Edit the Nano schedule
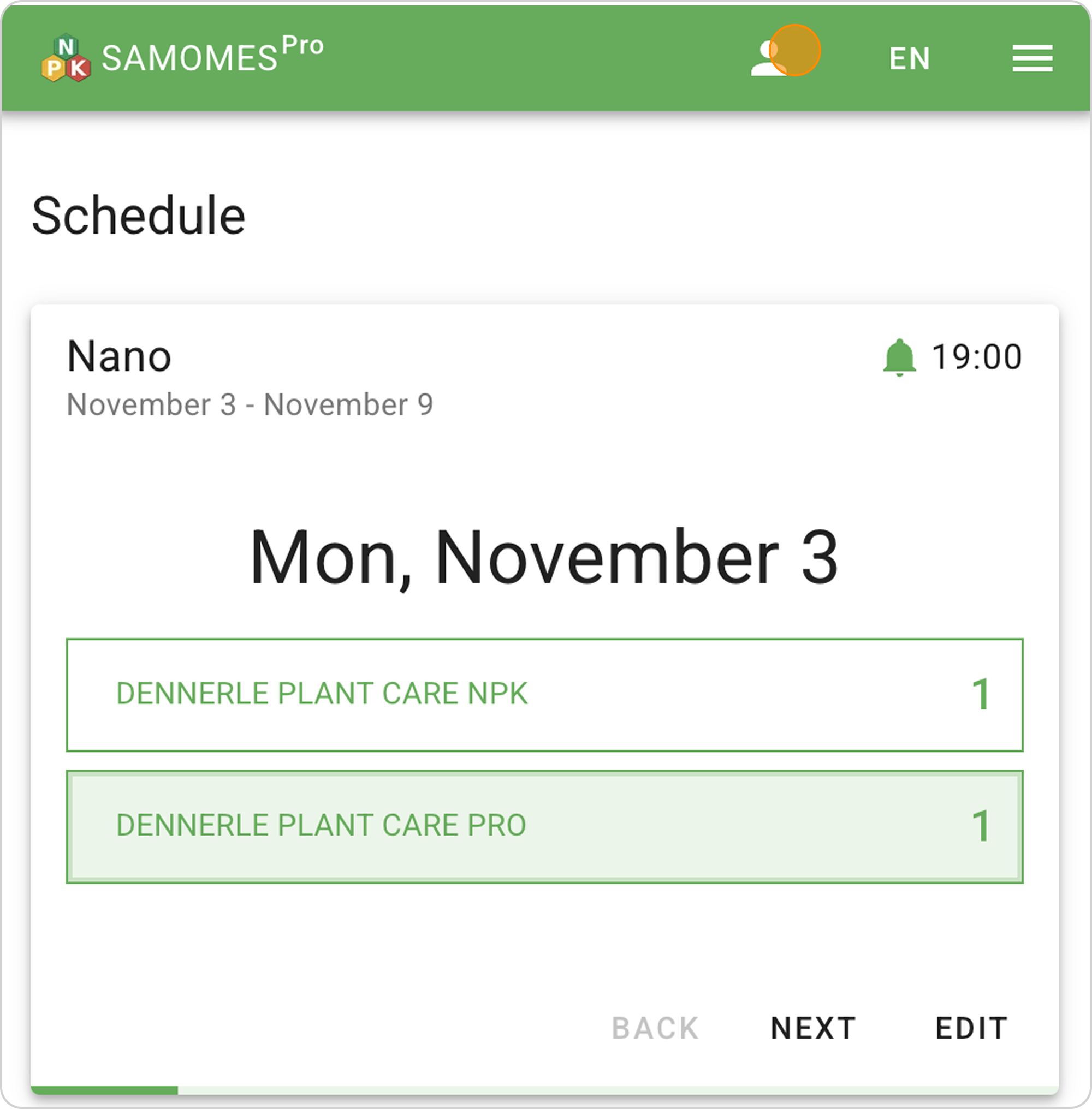The height and width of the screenshot is (1109, 1092). tap(971, 1028)
